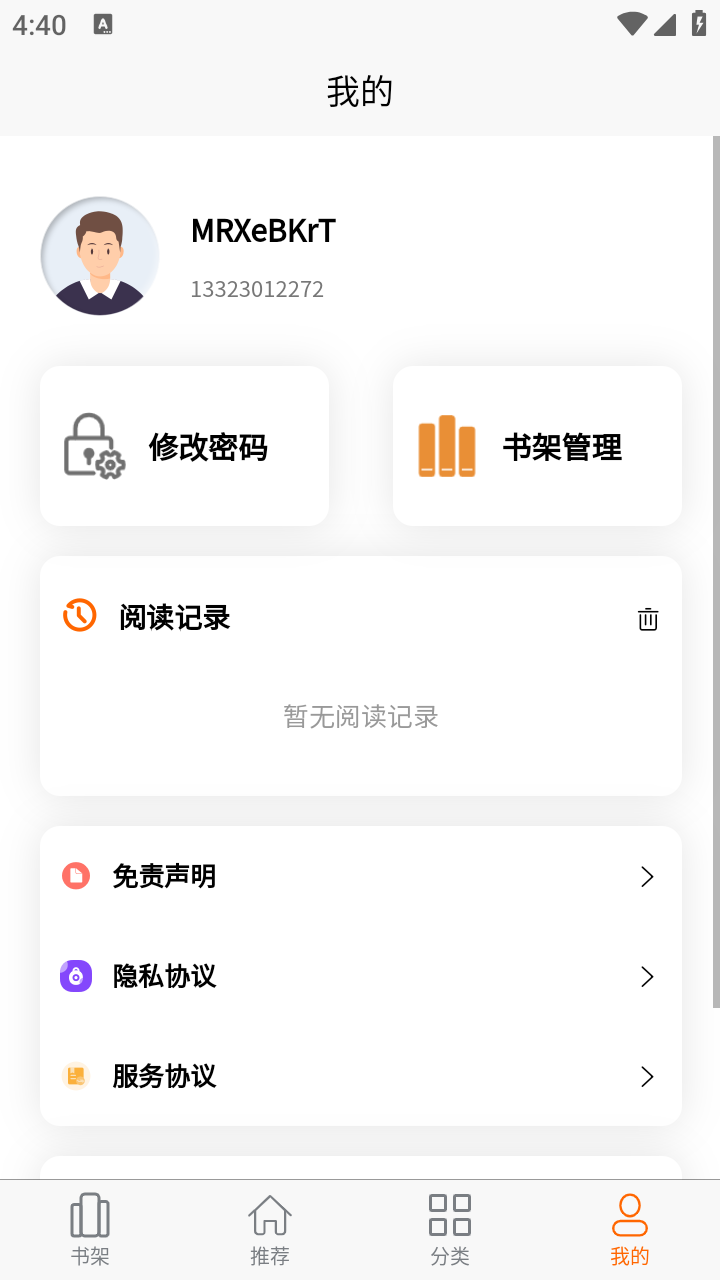Open the 修改密码 change password option

(184, 446)
